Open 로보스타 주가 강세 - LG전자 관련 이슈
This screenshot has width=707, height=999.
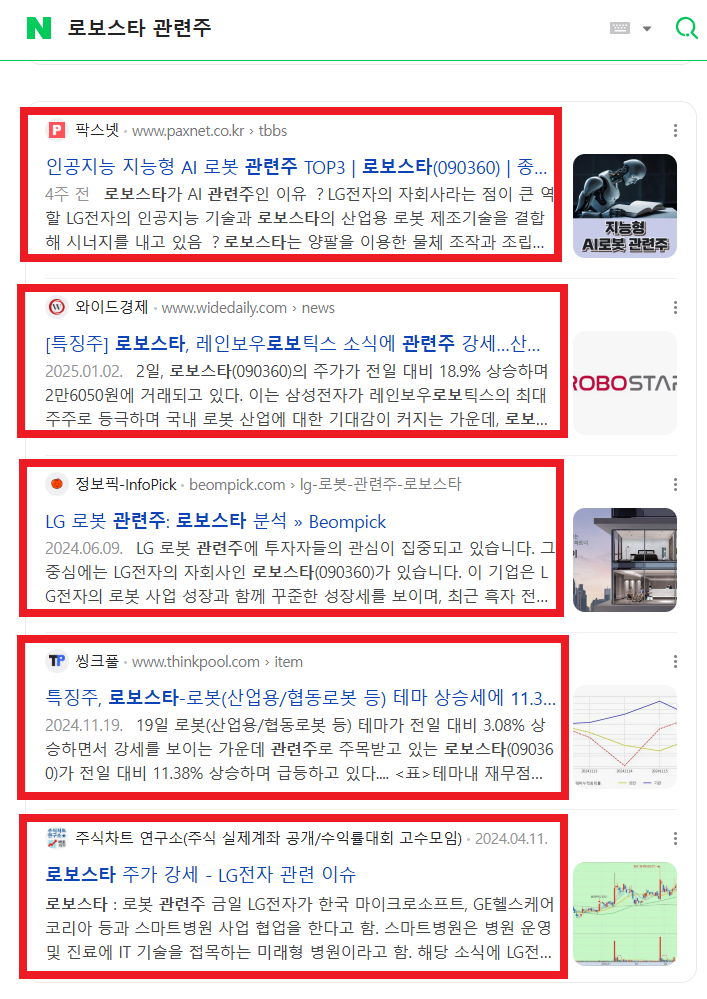[200, 875]
